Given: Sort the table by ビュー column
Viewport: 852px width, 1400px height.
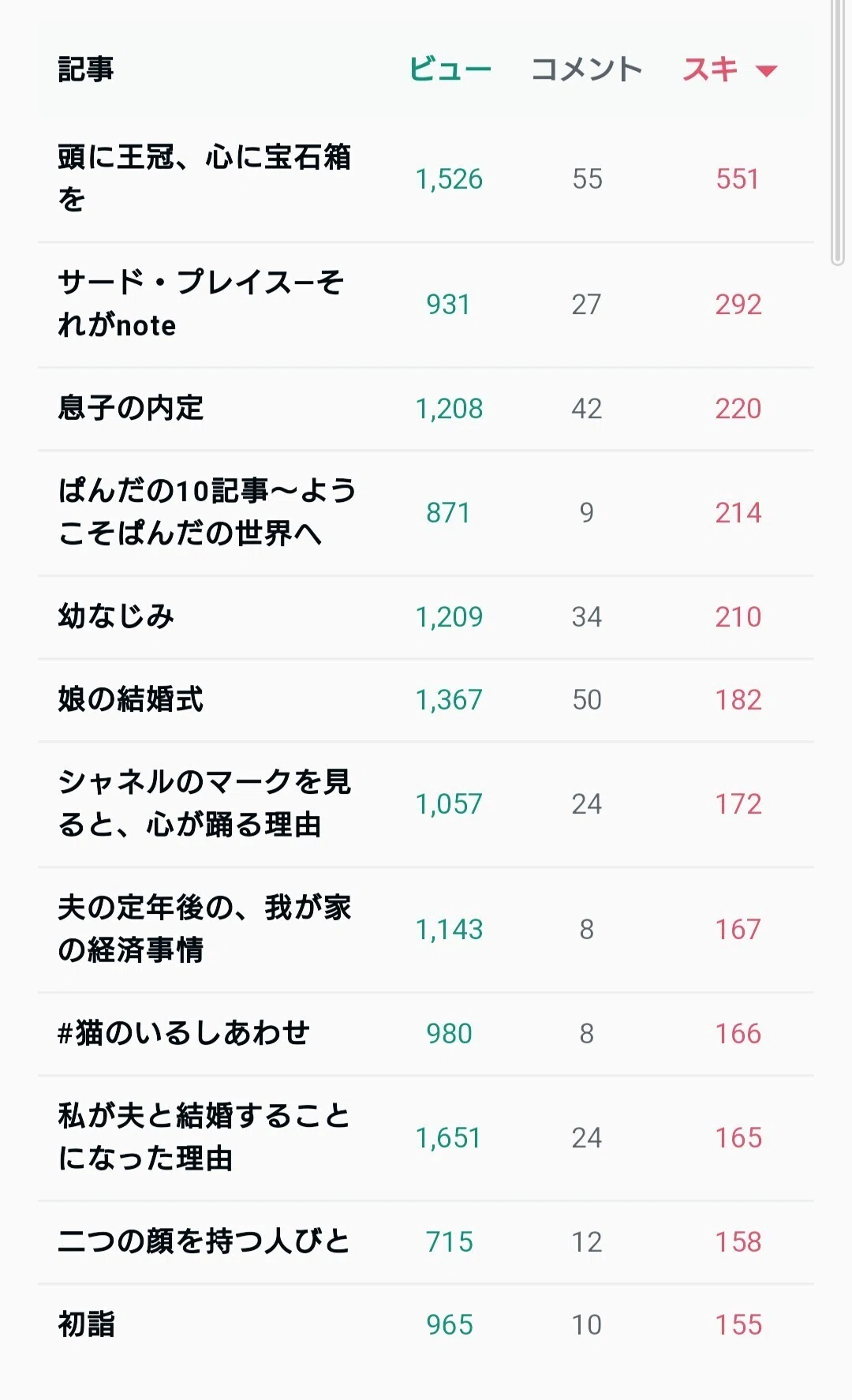Looking at the screenshot, I should 450,69.
